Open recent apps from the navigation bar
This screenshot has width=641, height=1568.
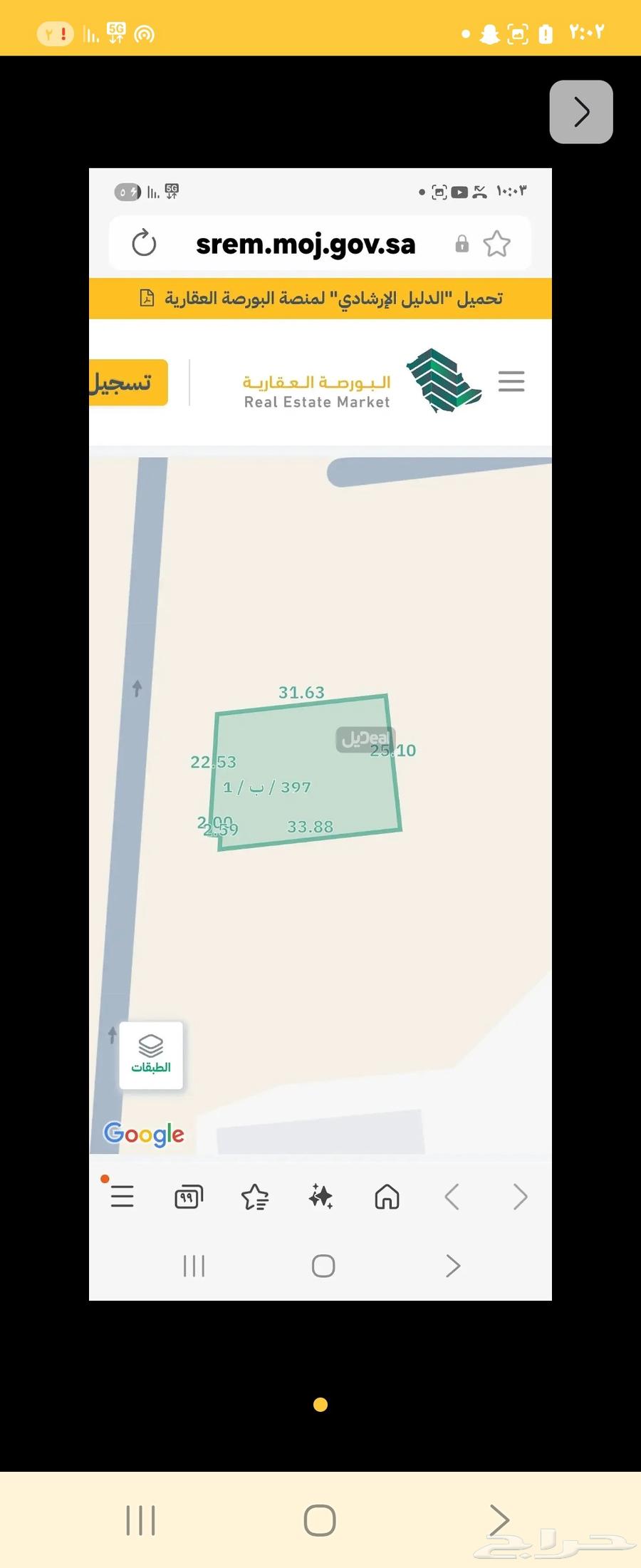point(140,1520)
